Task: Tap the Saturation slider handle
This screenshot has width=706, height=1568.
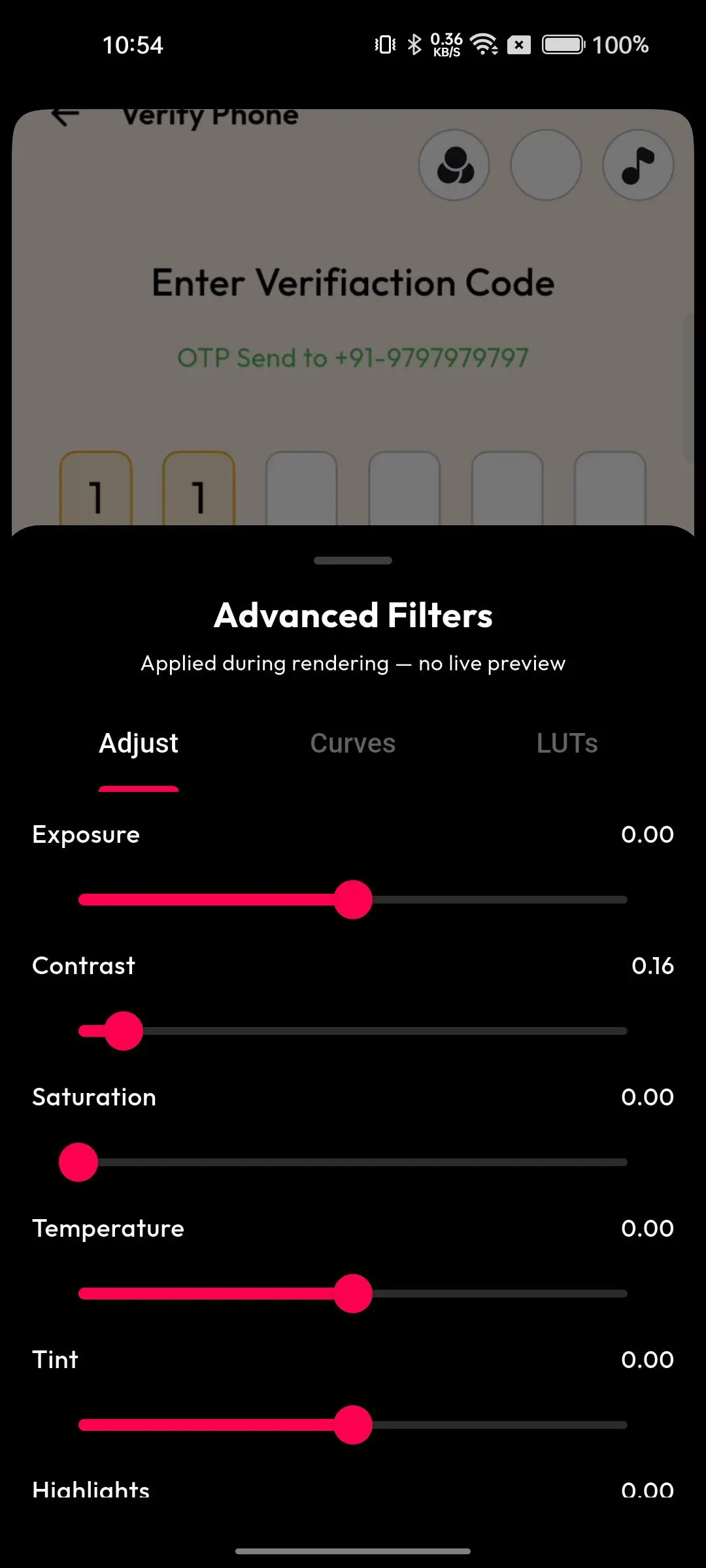Action: pos(78,1162)
